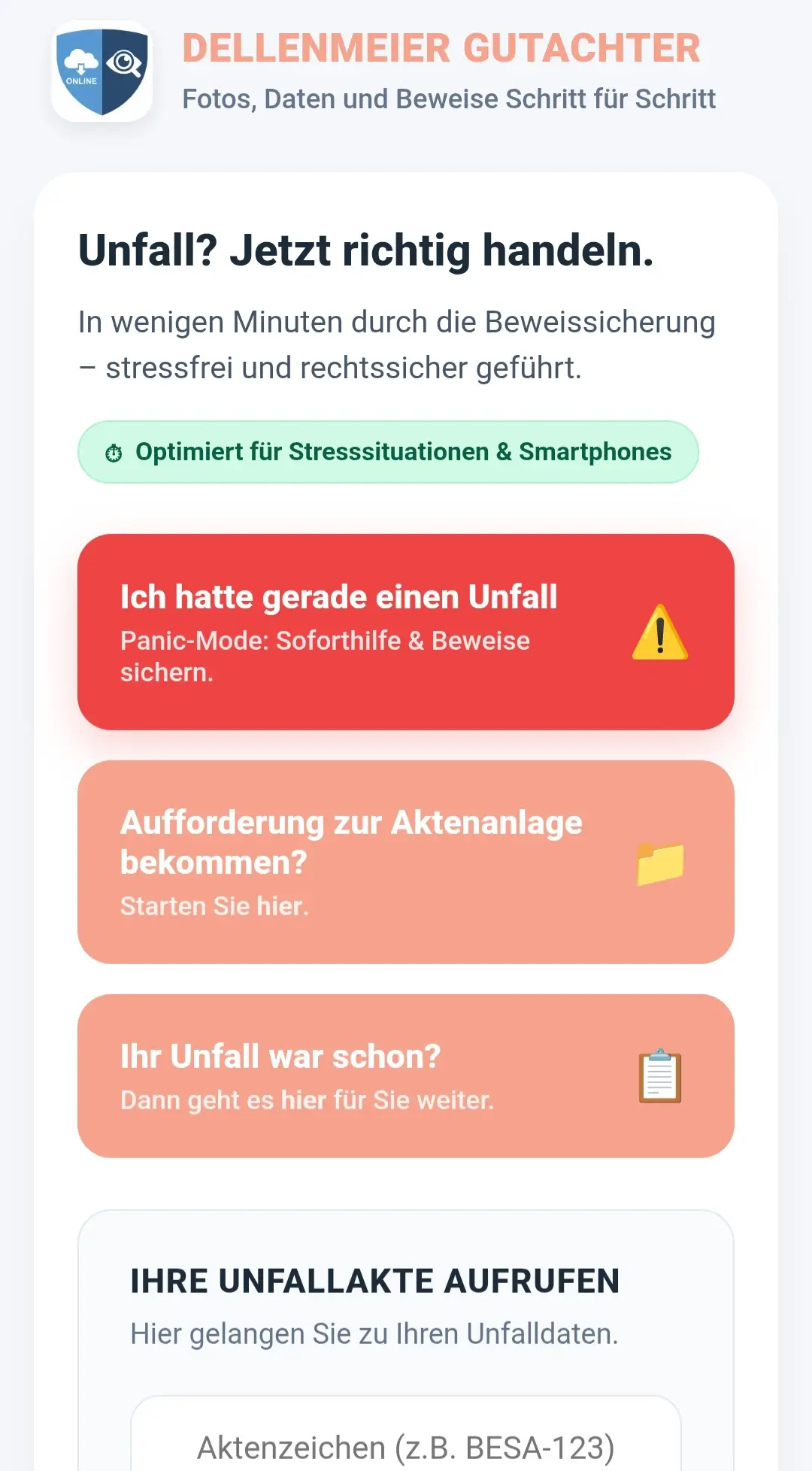Click the tagline 'Fotos, Daten und Beweise Schritt für Schritt'
The width and height of the screenshot is (812, 1471).
tap(450, 99)
